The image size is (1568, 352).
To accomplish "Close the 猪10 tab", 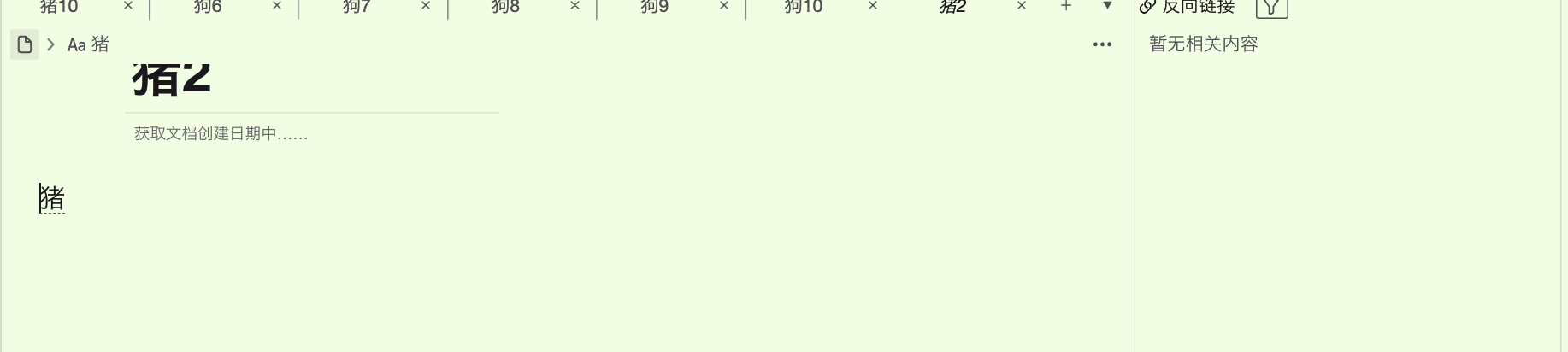I will (128, 6).
